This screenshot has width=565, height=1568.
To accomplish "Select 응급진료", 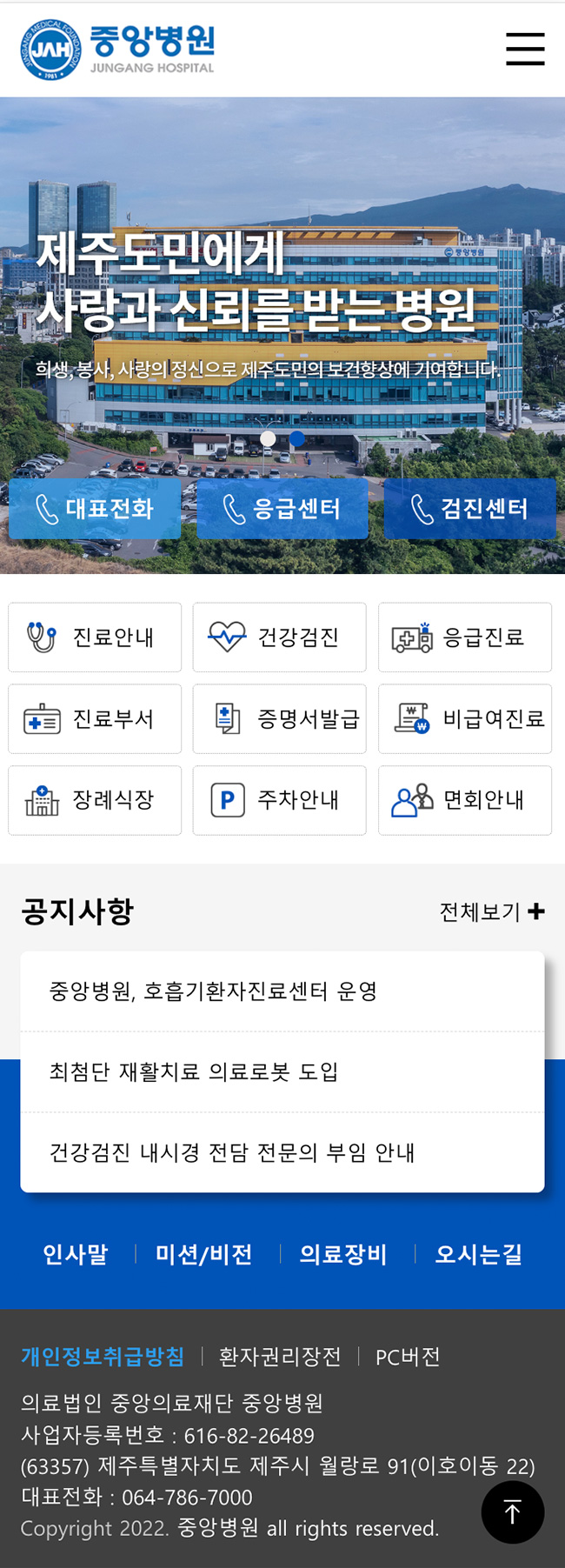I will [x=464, y=637].
